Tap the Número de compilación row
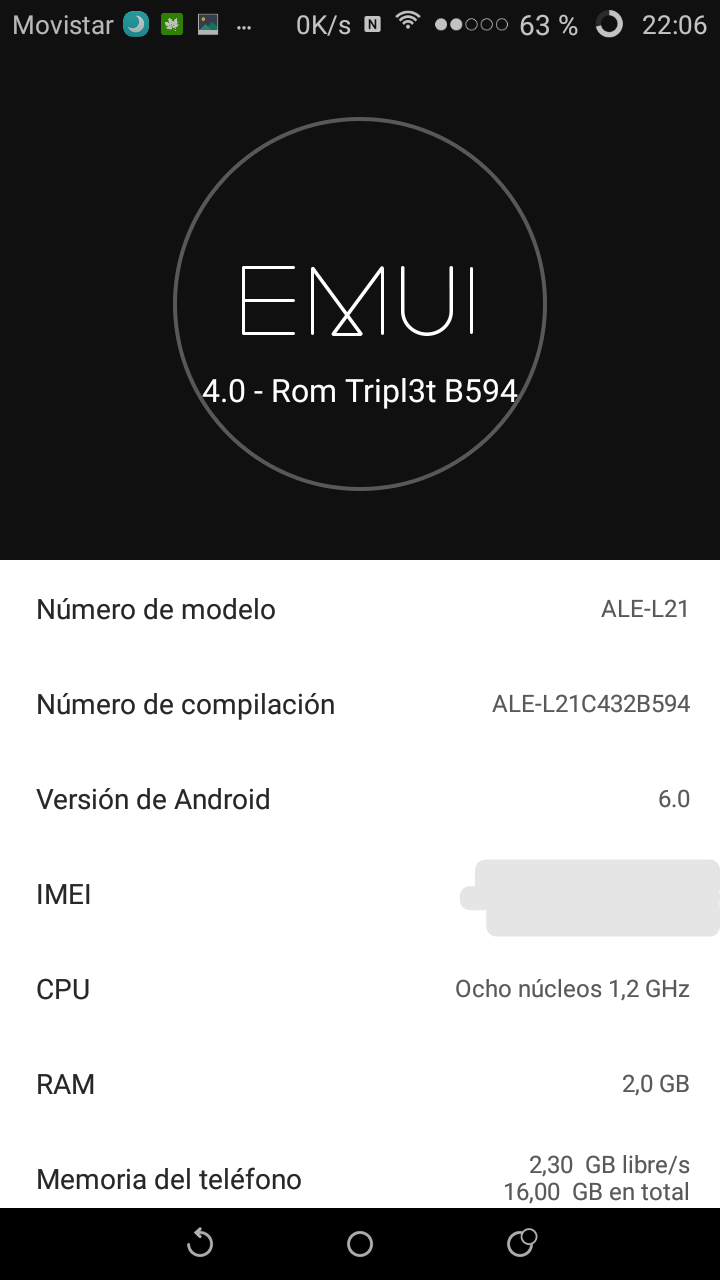720x1280 pixels. pos(360,704)
